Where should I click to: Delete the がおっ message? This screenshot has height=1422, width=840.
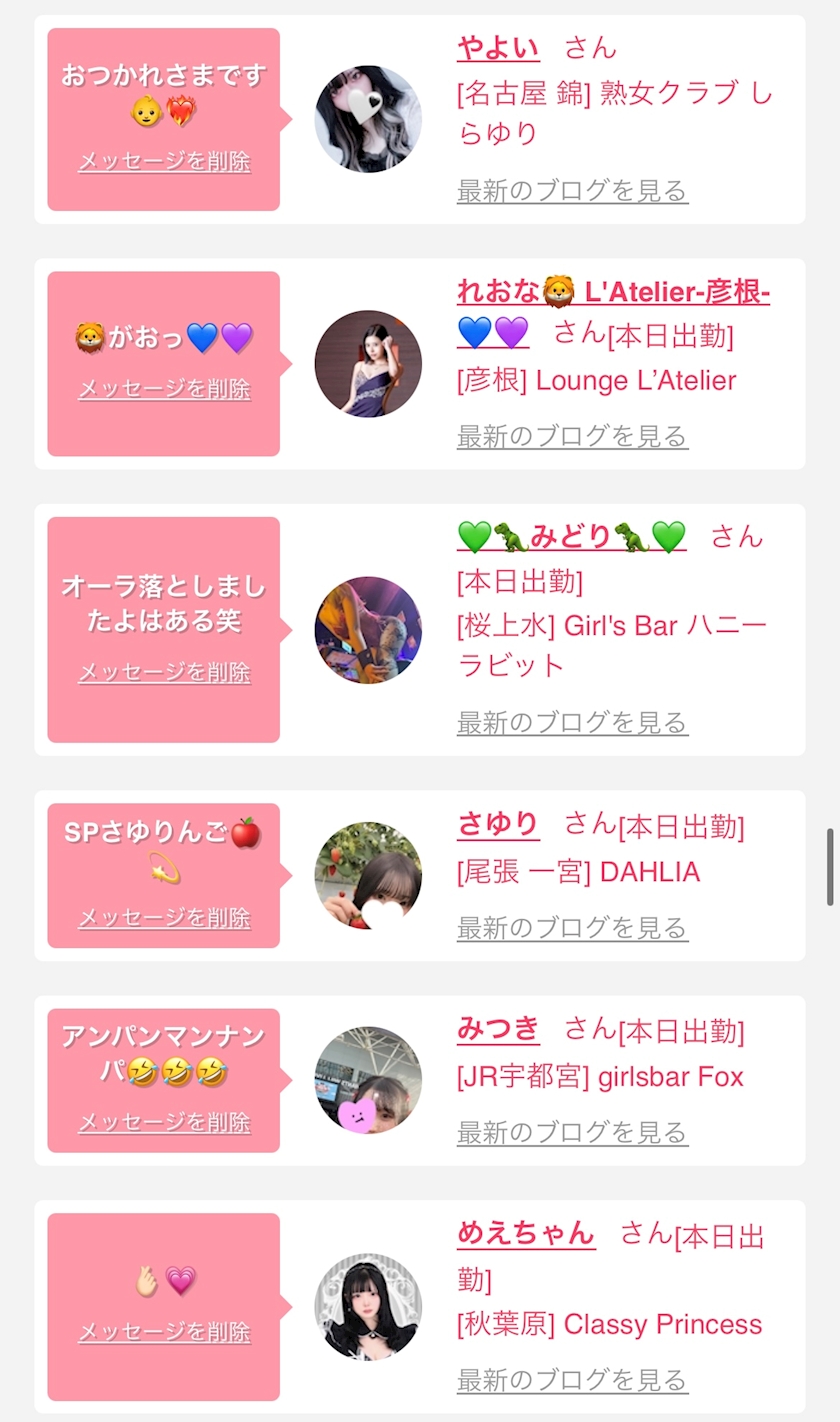tap(164, 389)
